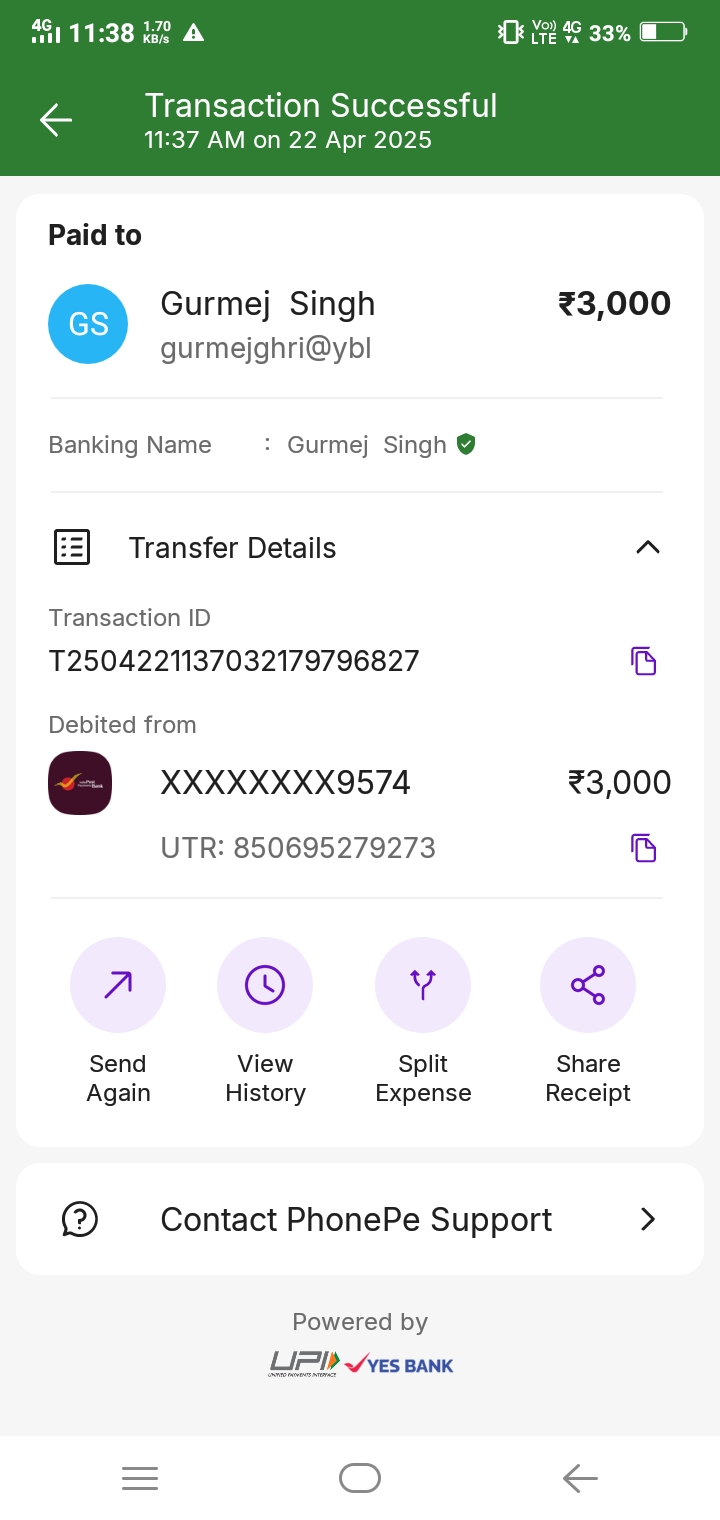Copy the UTR number

[x=643, y=848]
